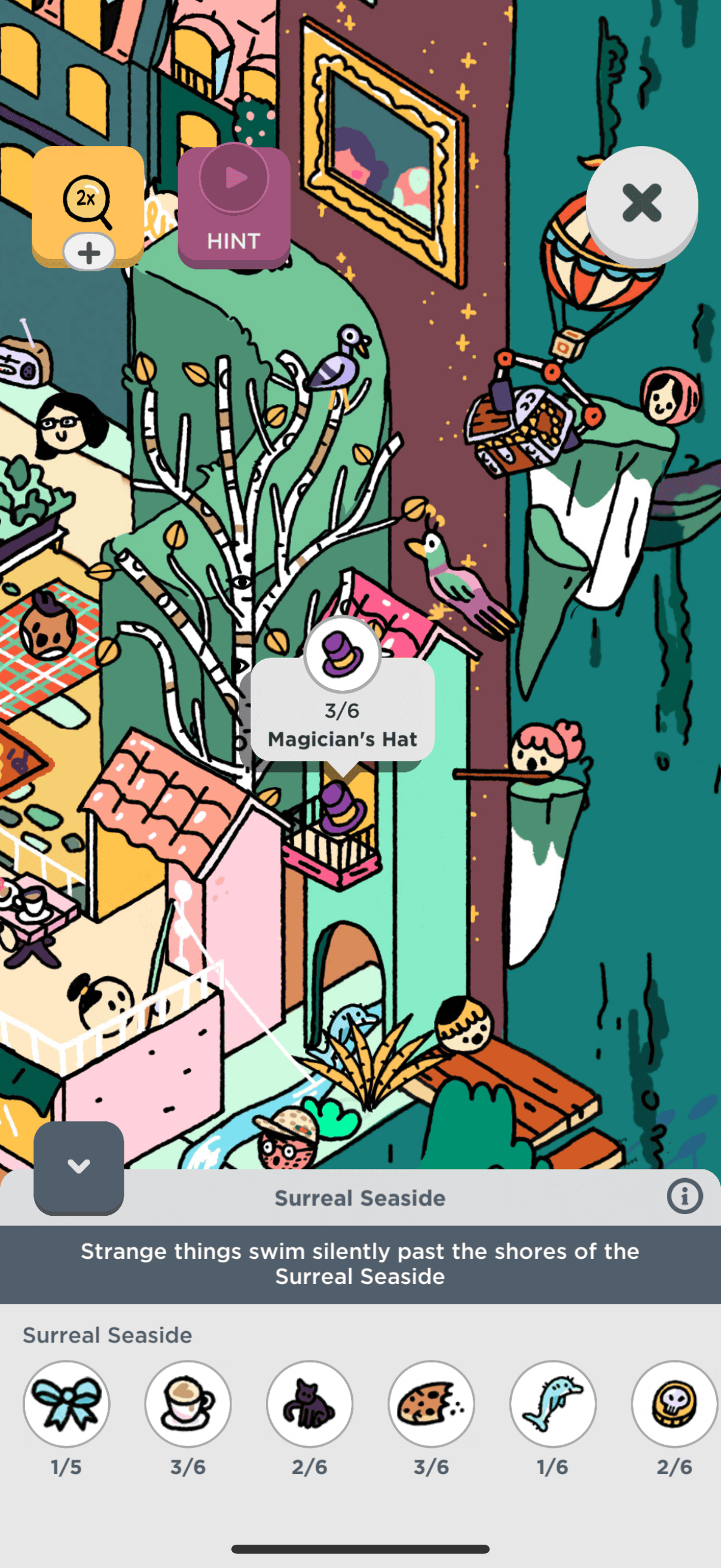Select the skull coin item

[674, 1403]
